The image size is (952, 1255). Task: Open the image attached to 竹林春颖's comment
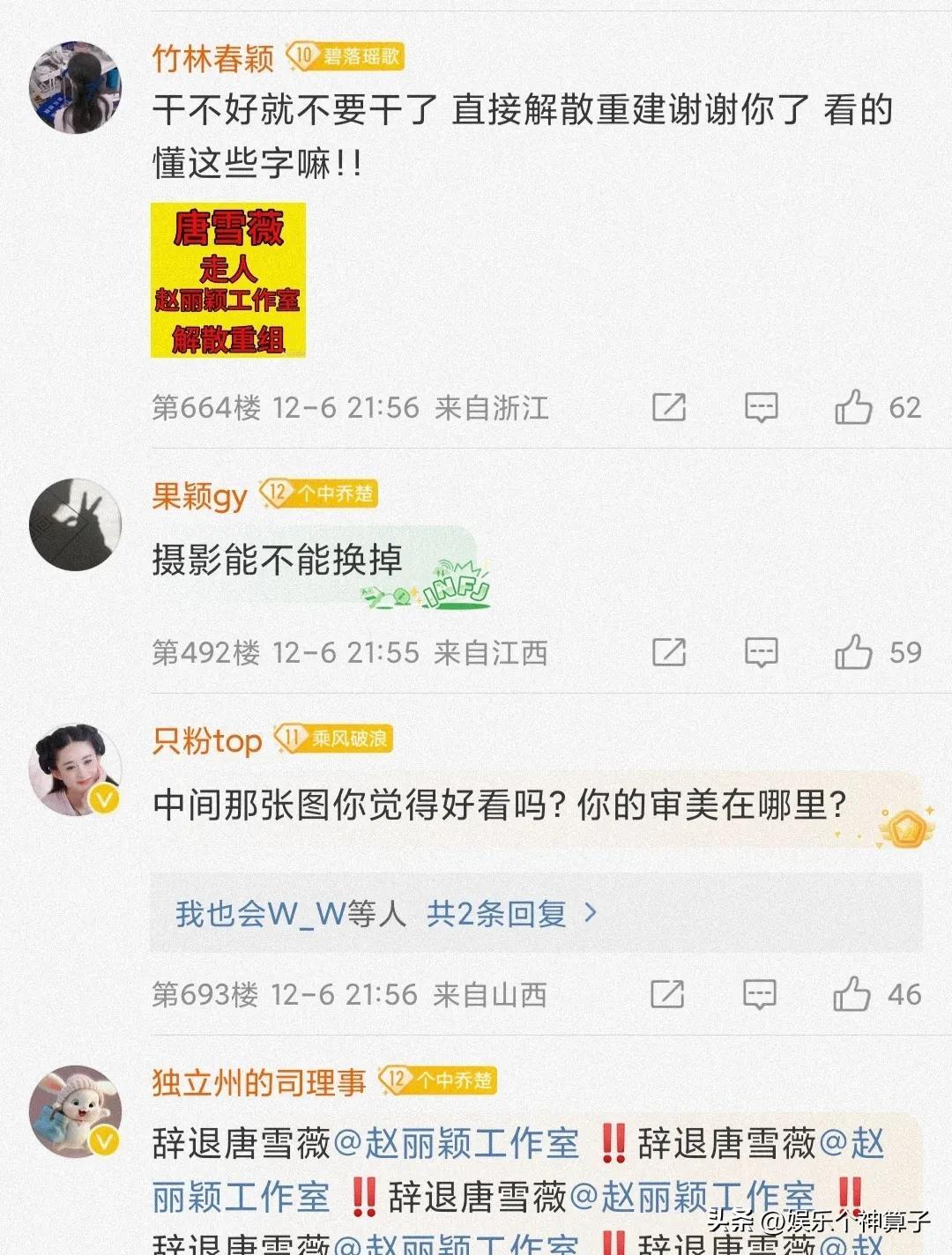(228, 280)
